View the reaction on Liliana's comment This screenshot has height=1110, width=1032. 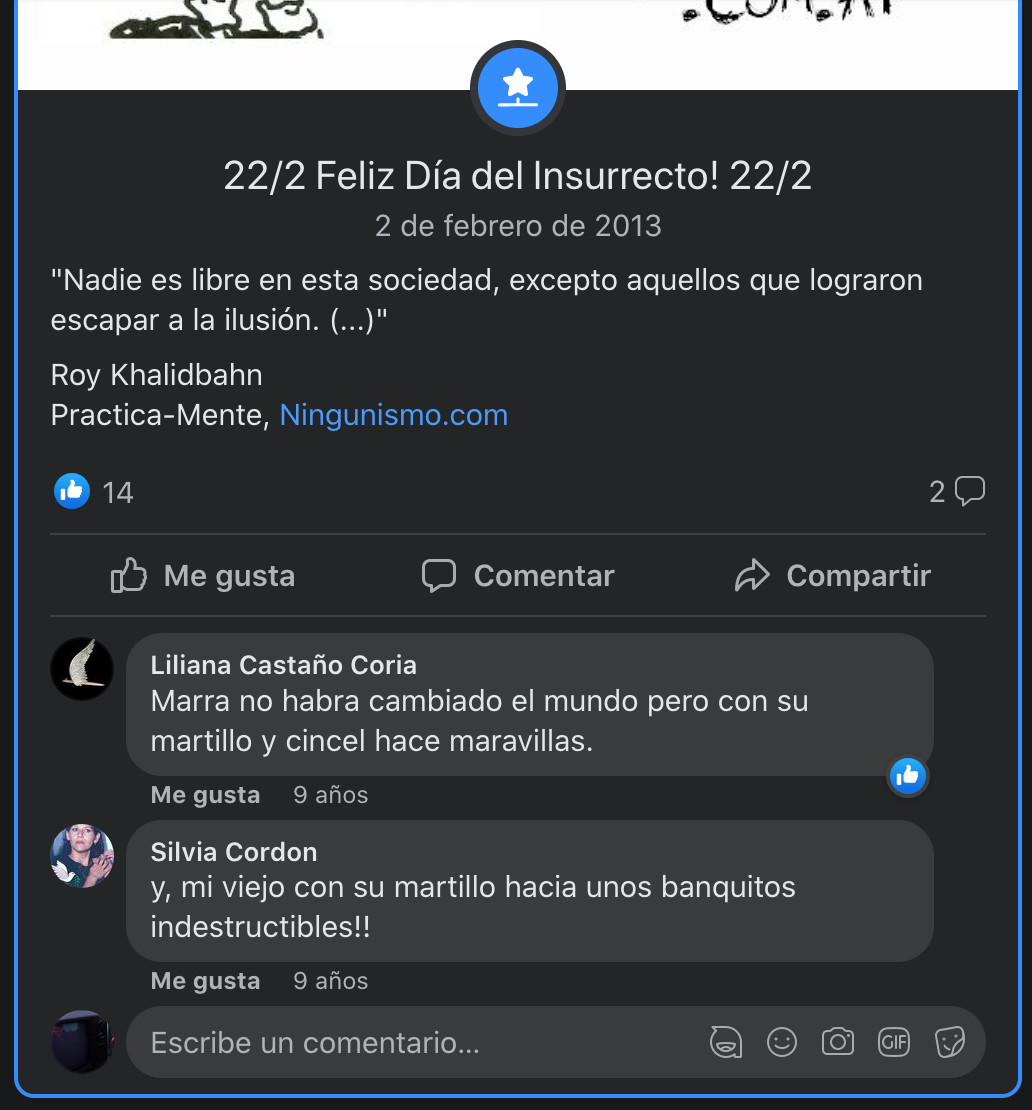[x=908, y=775]
